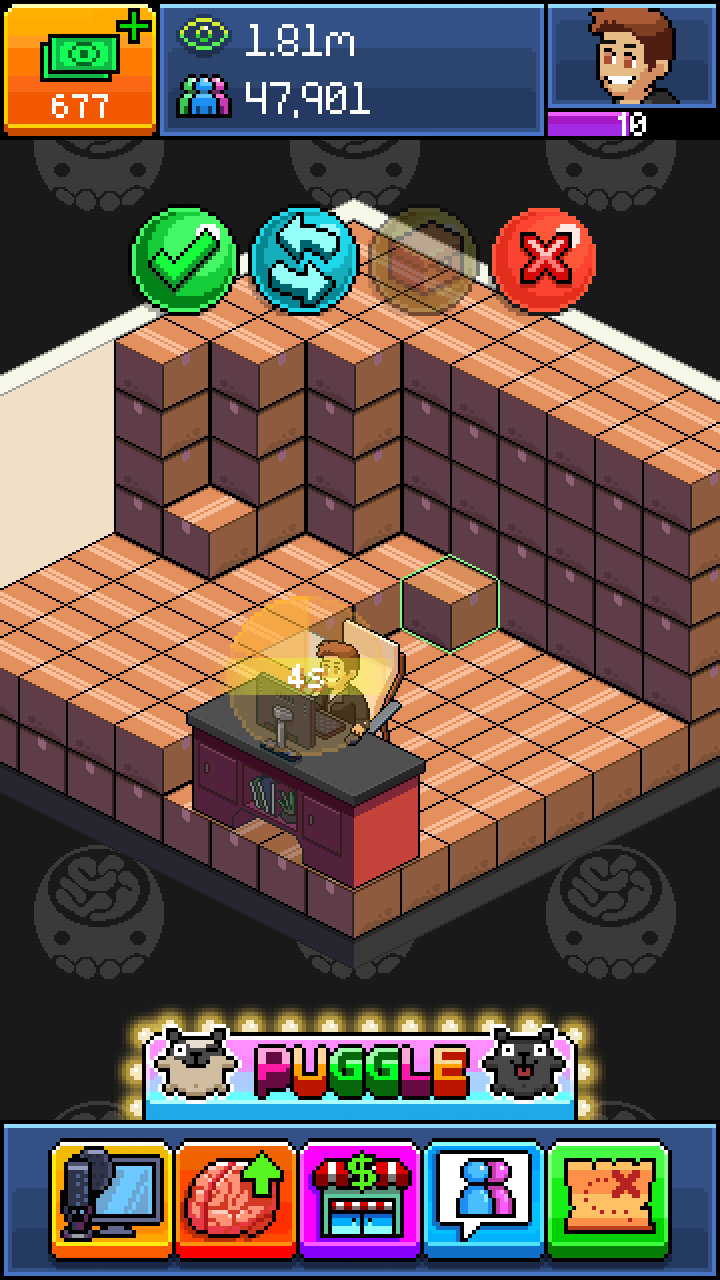Cancel placement with the red X
Screen dimensions: 720x1280
coord(544,258)
